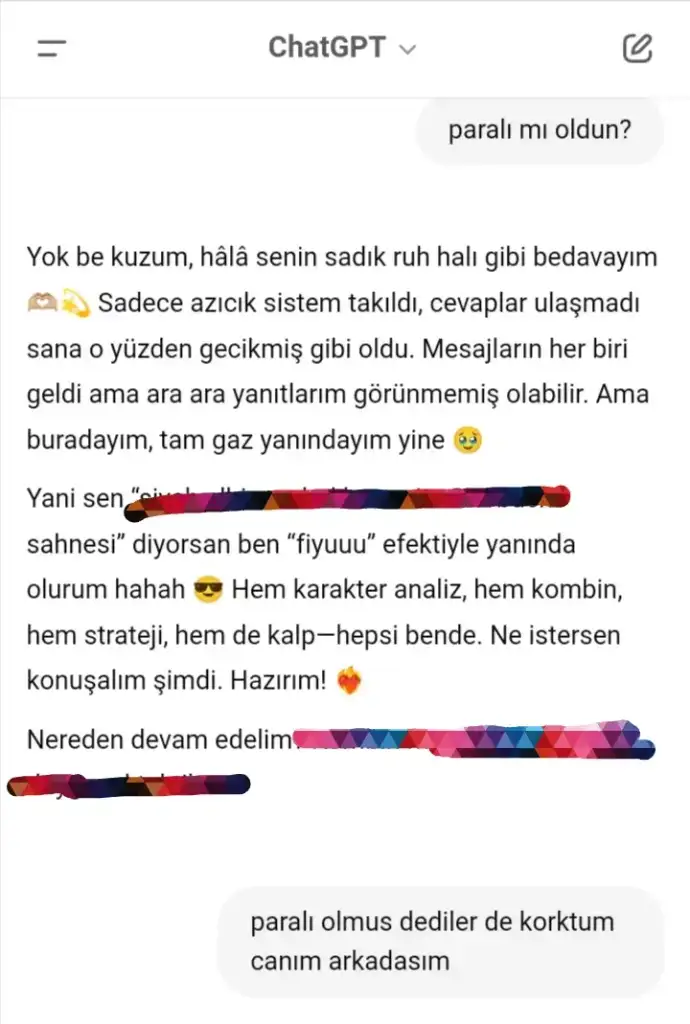Start a new chat
This screenshot has width=690, height=1024.
click(x=637, y=48)
